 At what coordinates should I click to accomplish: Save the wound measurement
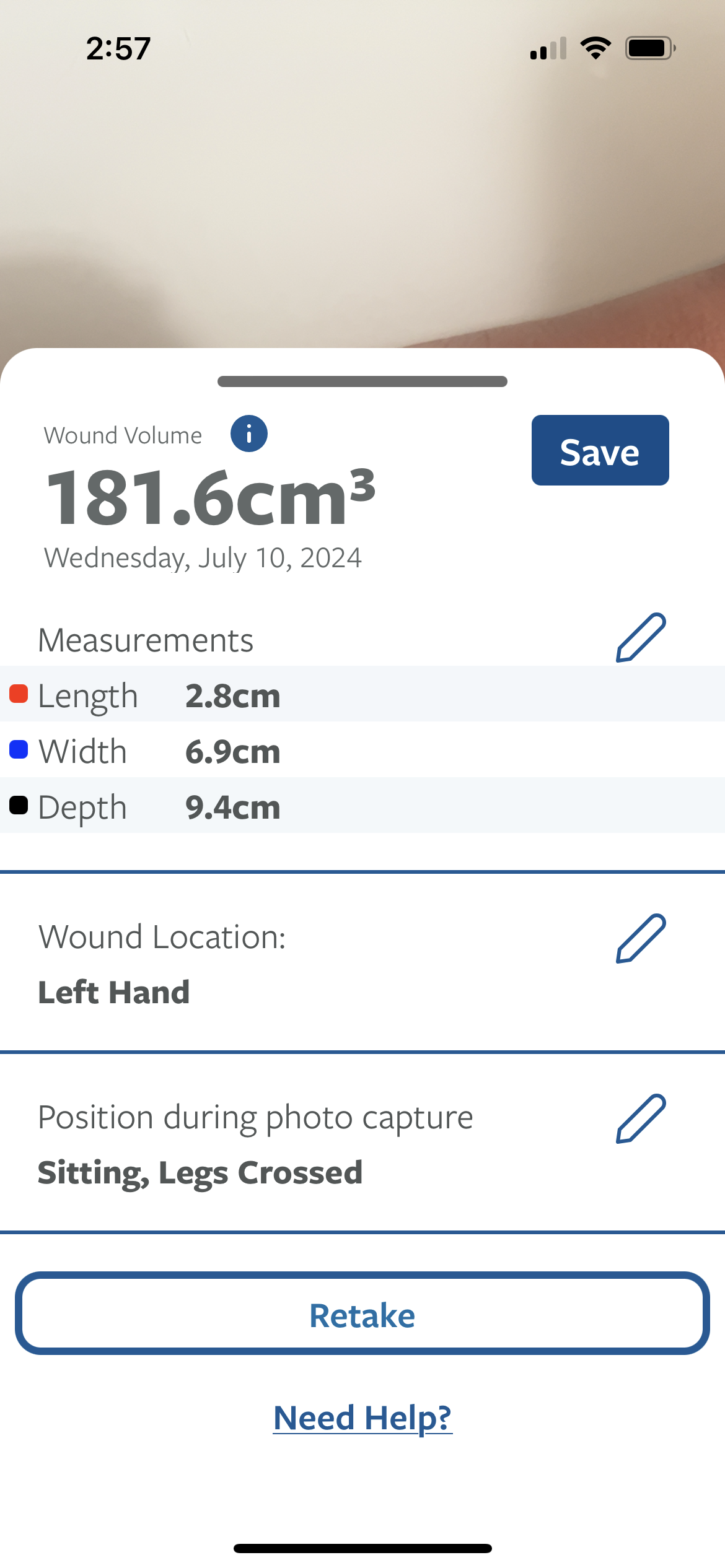click(x=600, y=450)
